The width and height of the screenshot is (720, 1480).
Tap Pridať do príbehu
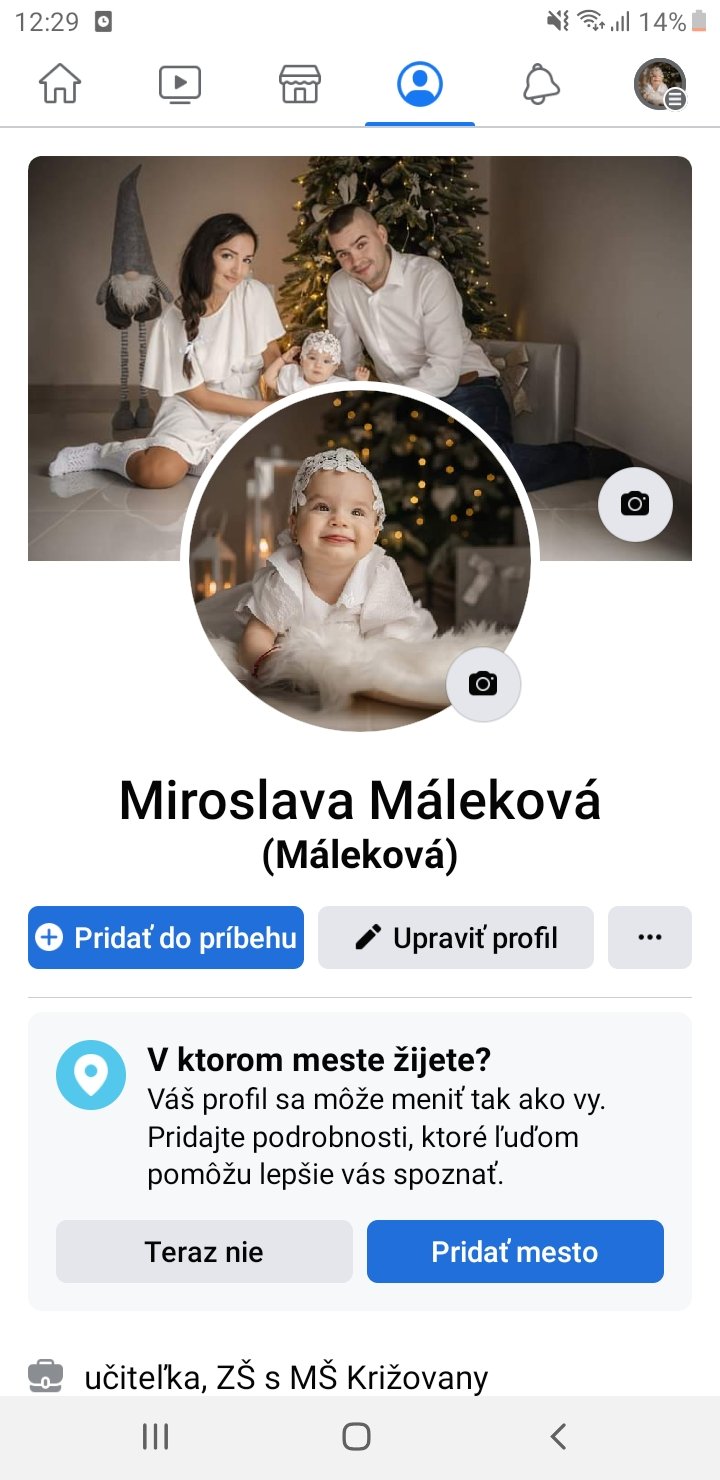click(x=166, y=938)
